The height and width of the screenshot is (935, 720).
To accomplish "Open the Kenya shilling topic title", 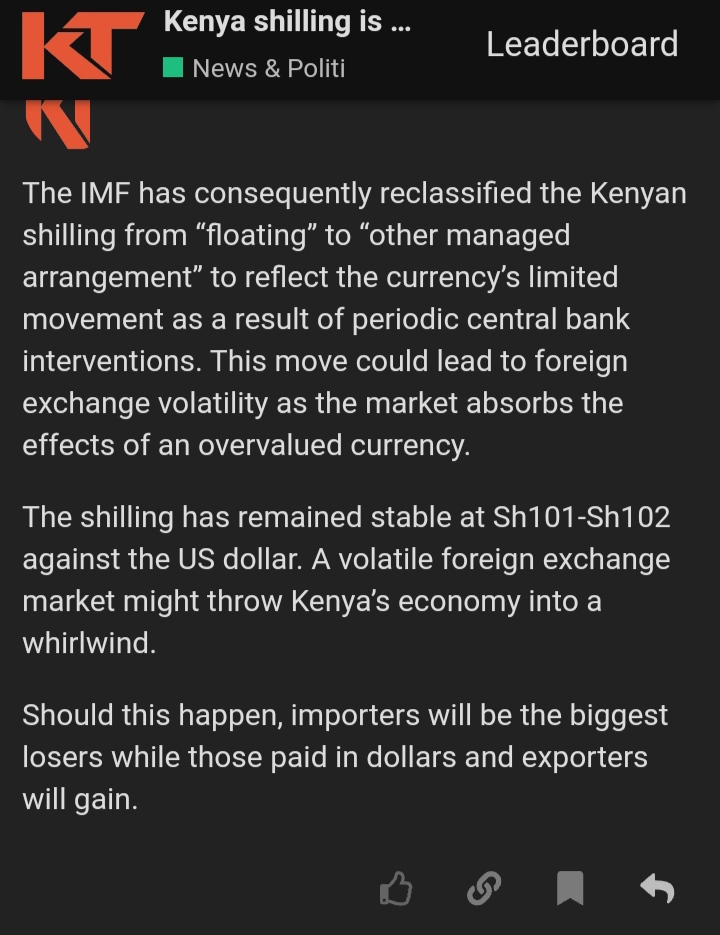I will coord(287,21).
